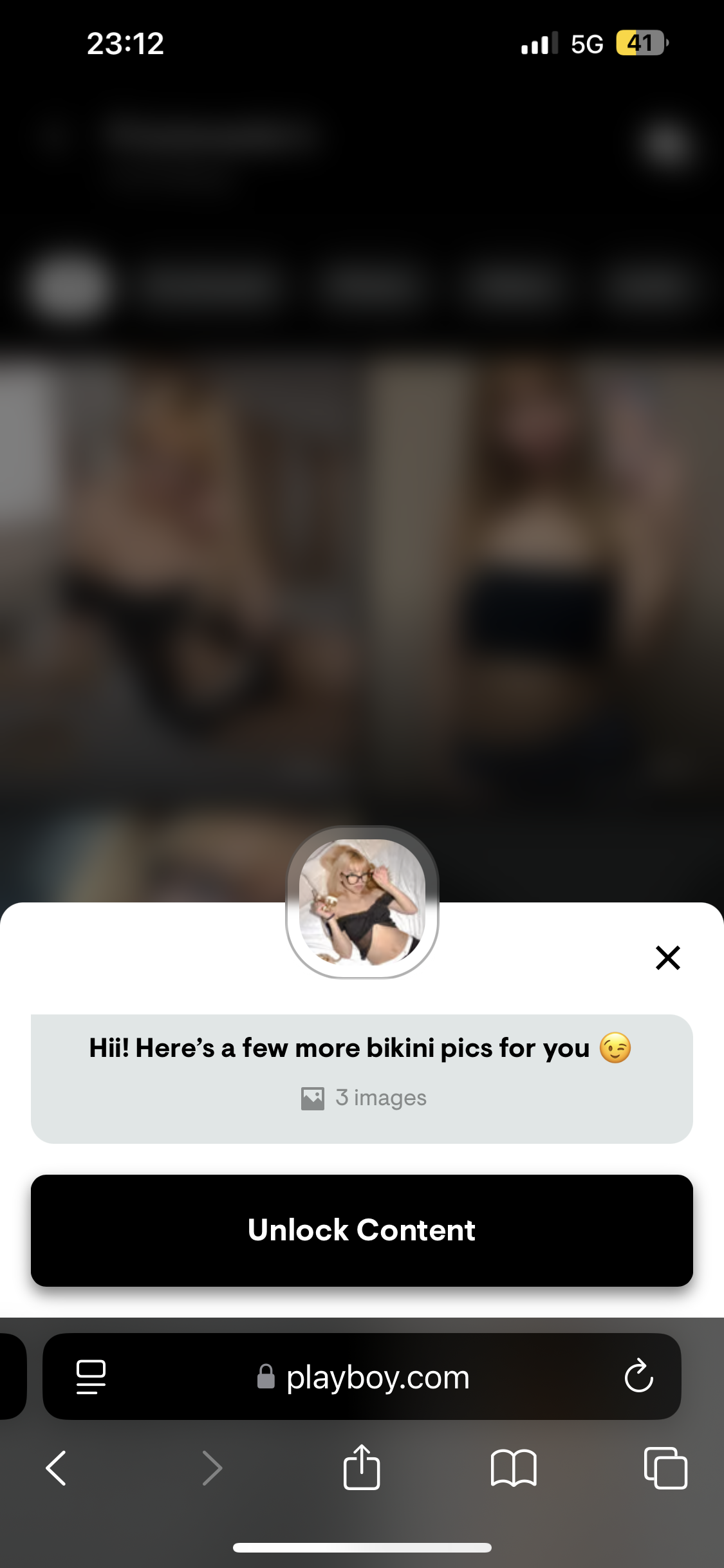Image resolution: width=724 pixels, height=1568 pixels.
Task: Open the creator's profile picture
Action: click(x=362, y=902)
